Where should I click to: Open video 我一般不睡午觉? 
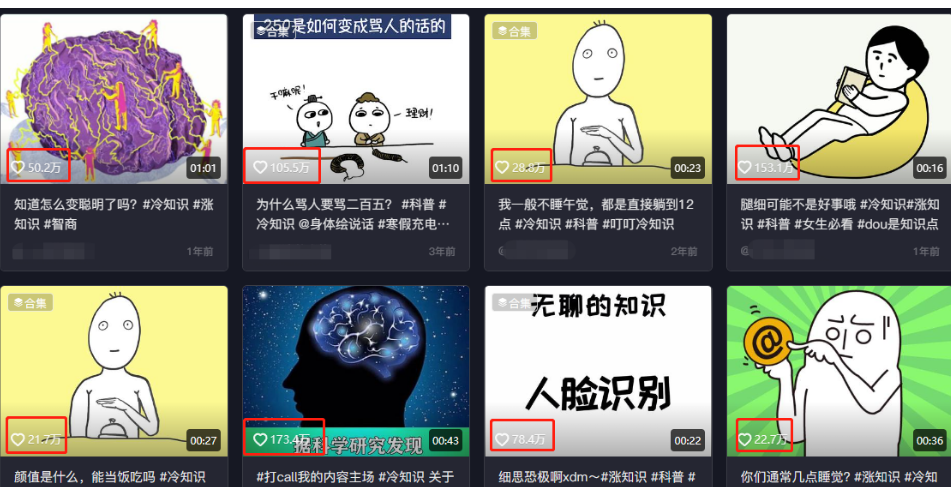598,98
